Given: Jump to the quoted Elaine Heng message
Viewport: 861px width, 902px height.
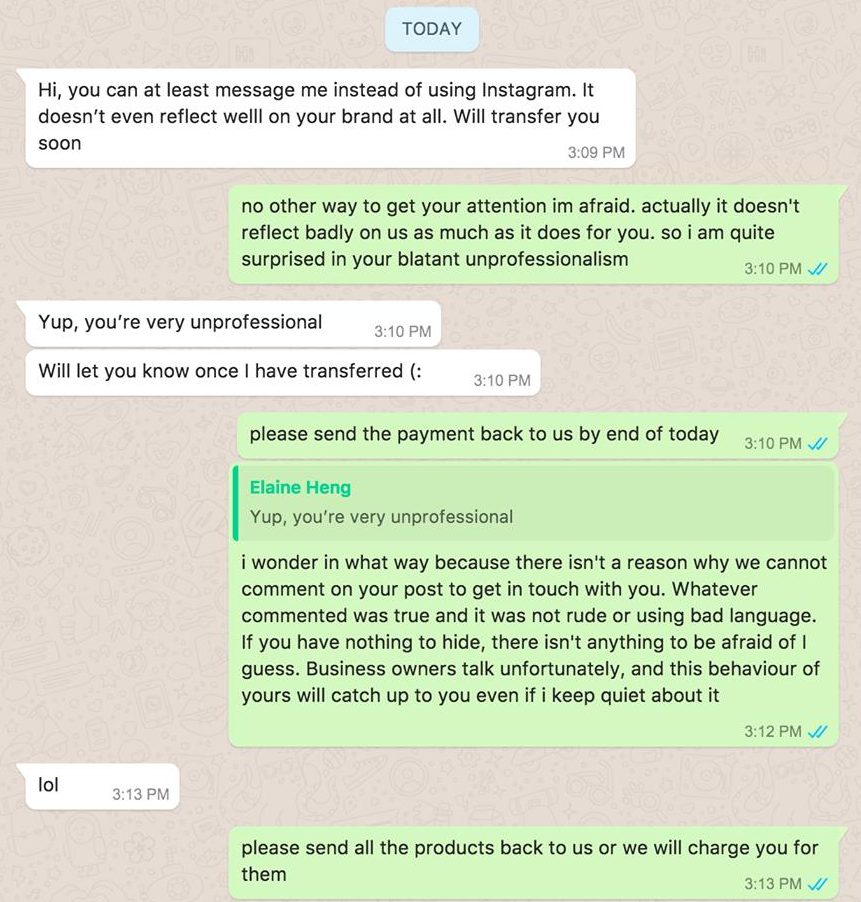Looking at the screenshot, I should click(x=531, y=503).
